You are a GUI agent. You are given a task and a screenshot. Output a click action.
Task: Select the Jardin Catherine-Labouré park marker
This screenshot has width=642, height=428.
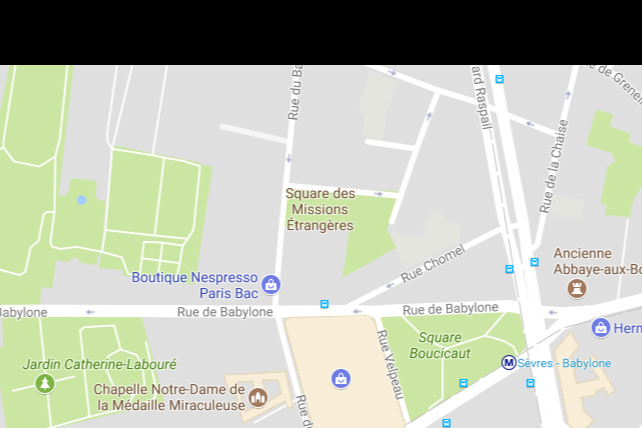[44, 383]
